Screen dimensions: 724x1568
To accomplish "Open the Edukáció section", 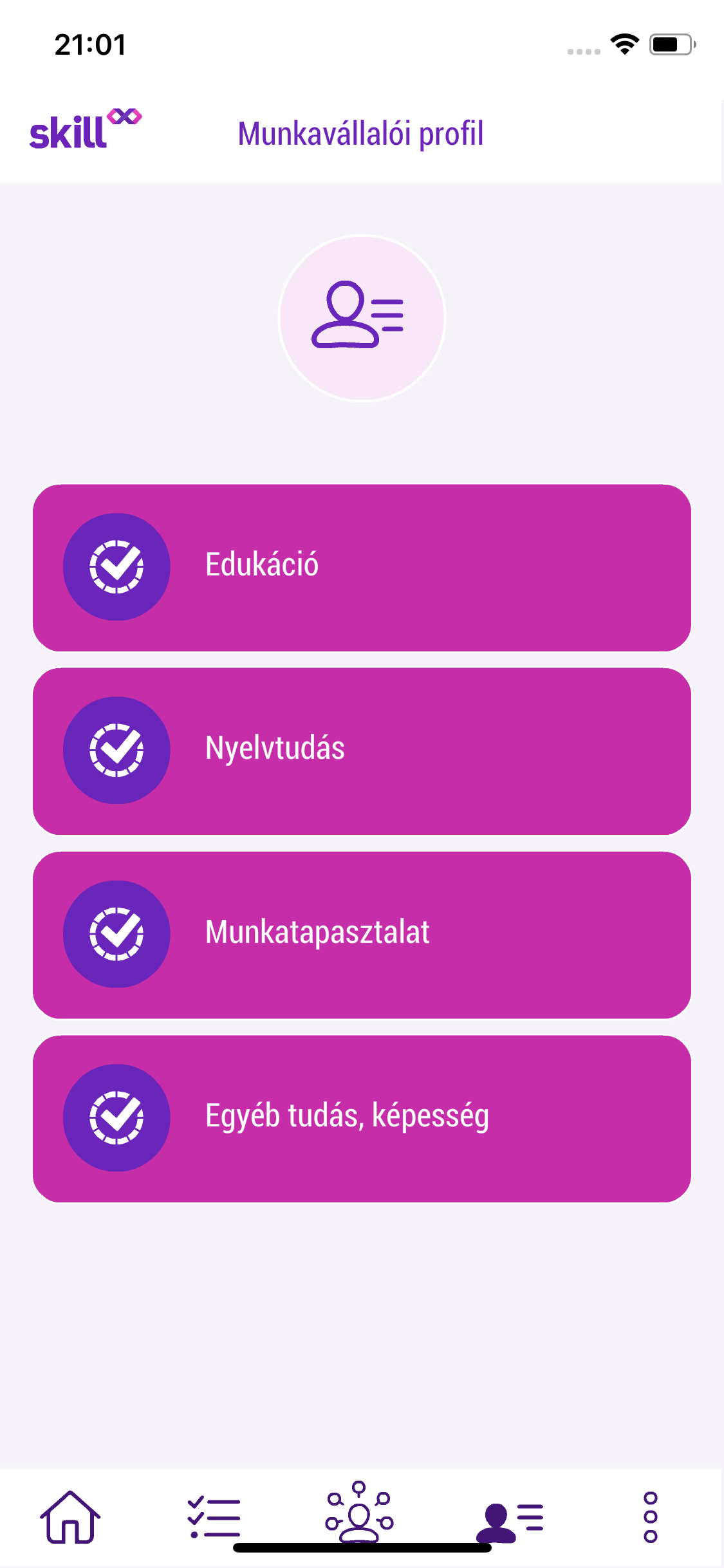I will [362, 567].
